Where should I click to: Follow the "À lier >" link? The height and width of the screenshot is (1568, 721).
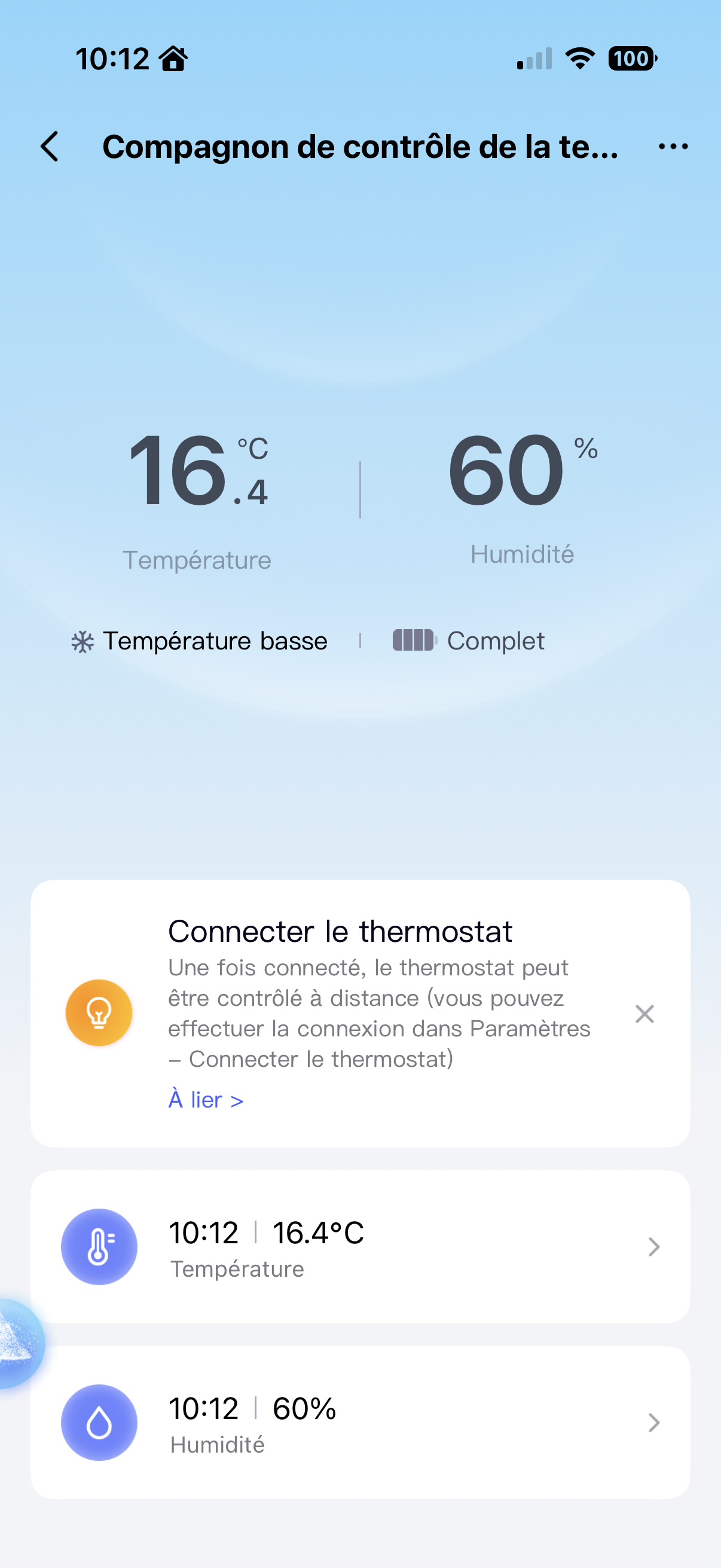[206, 1100]
